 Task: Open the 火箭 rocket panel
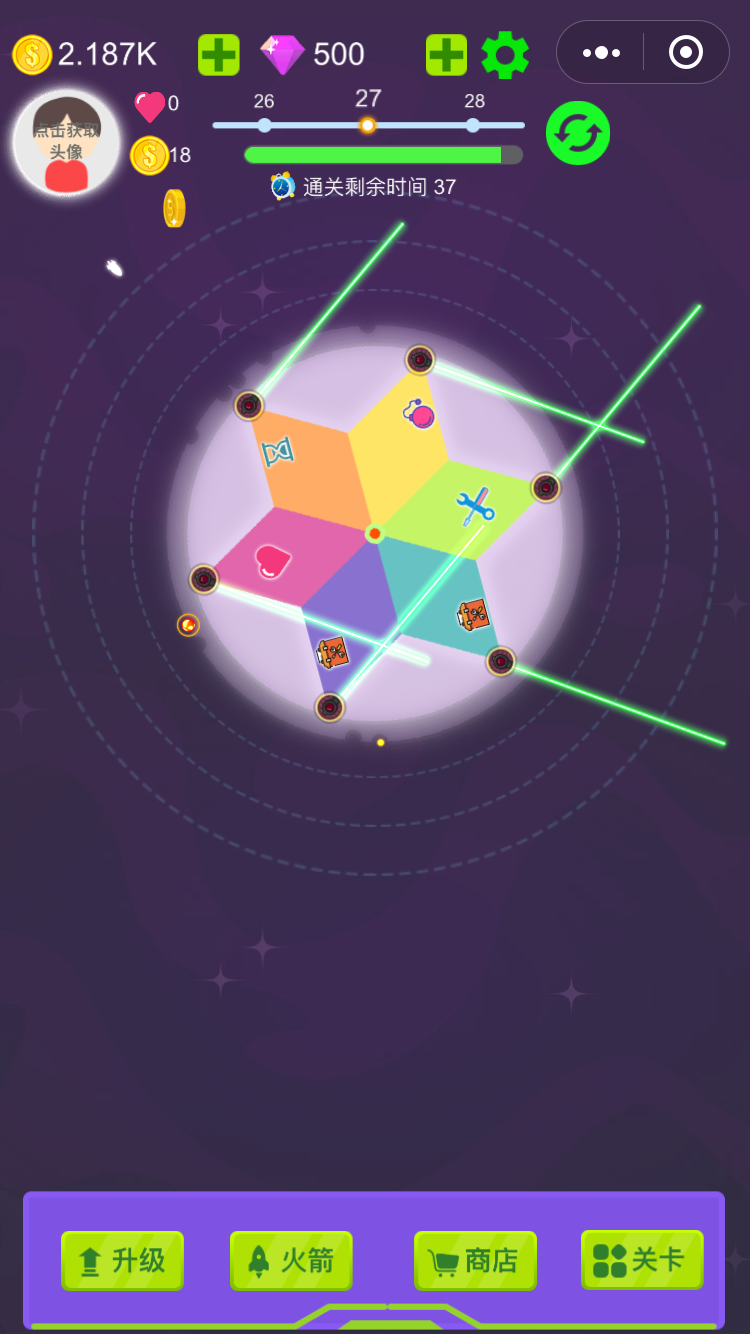coord(291,1260)
